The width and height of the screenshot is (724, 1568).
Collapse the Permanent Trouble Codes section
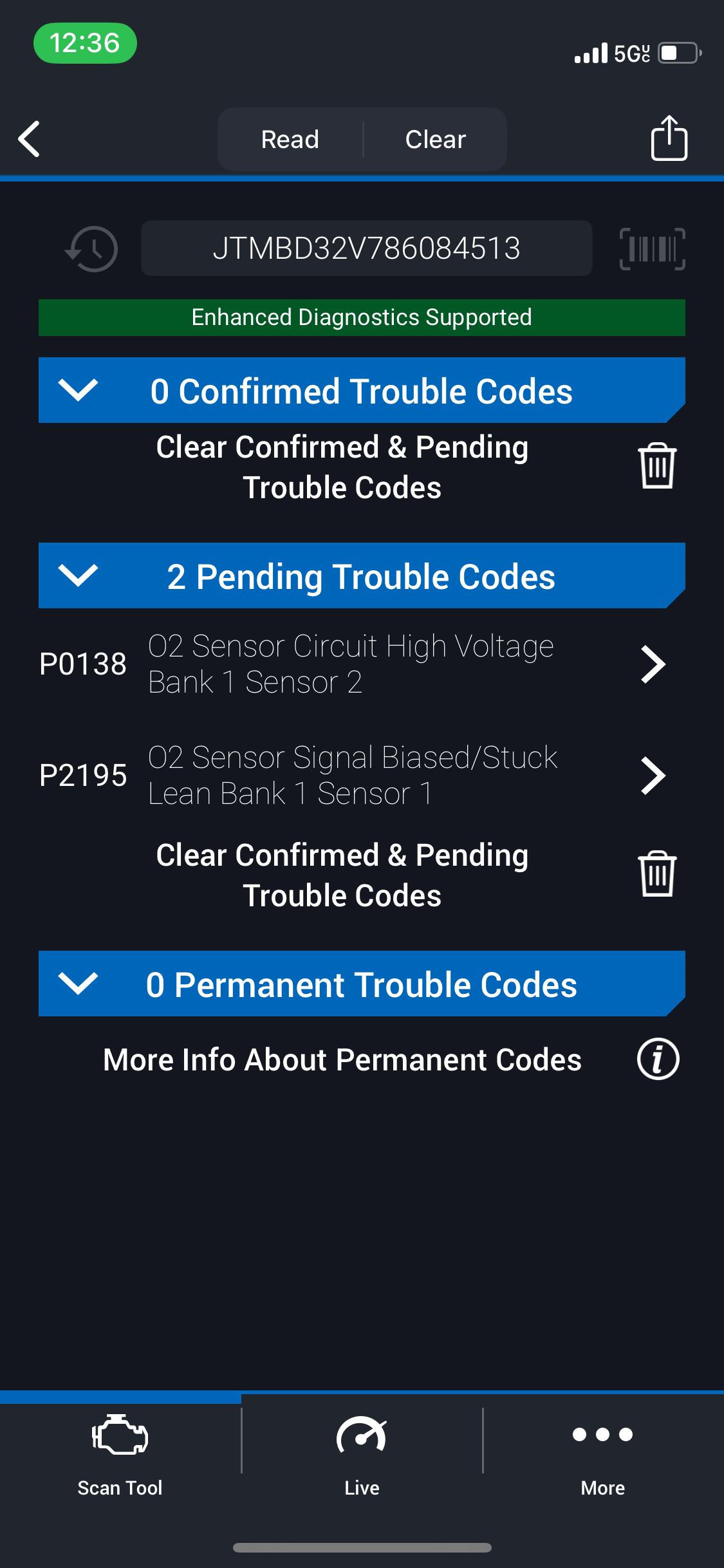coord(78,983)
